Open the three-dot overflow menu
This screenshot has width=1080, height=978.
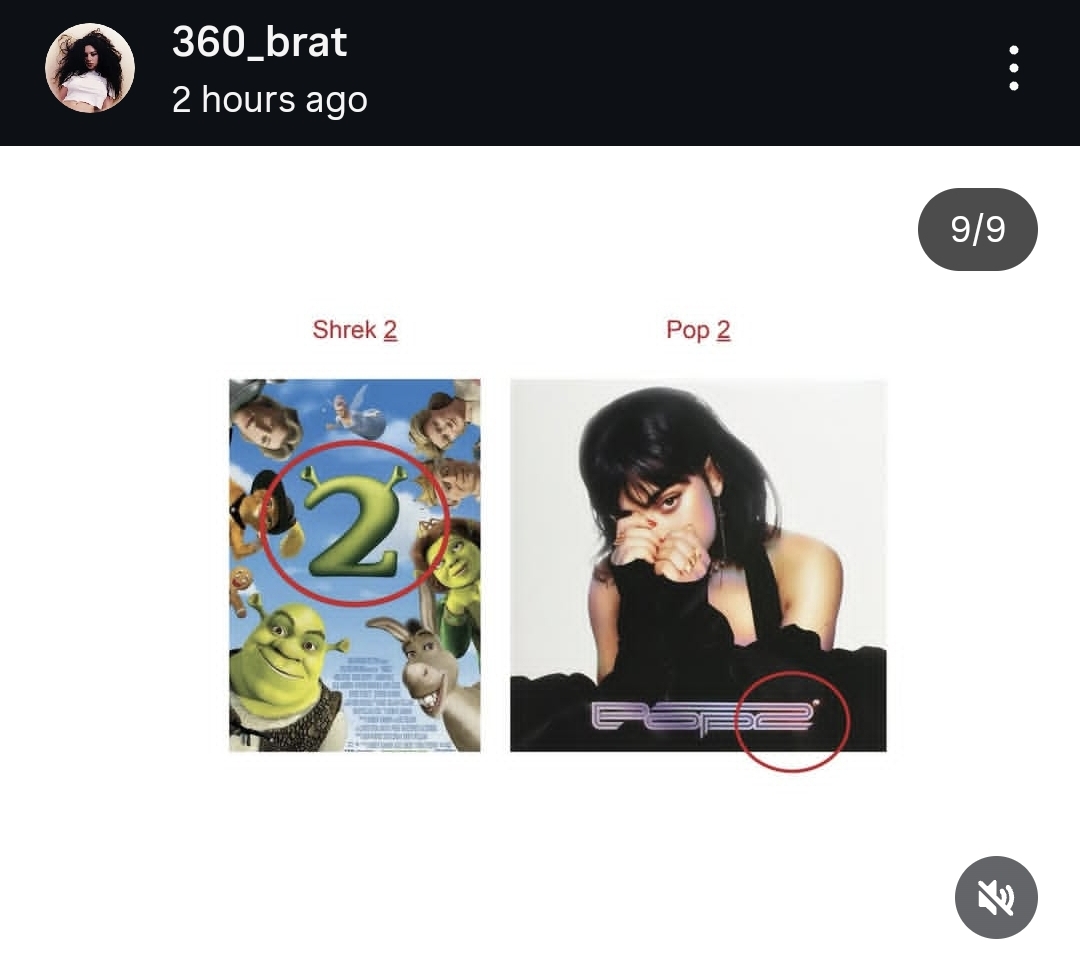[x=1014, y=69]
